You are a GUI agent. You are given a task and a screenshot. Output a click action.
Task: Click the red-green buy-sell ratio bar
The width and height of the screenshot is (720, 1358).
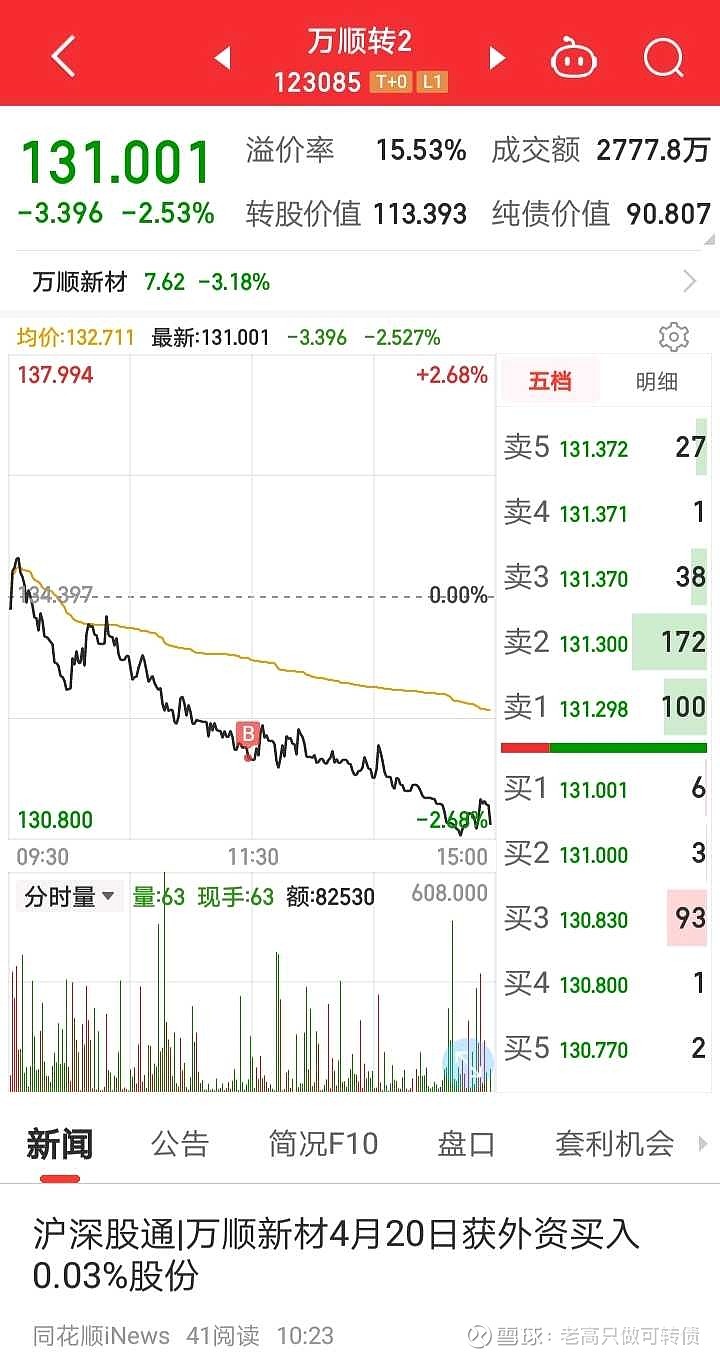pyautogui.click(x=604, y=747)
